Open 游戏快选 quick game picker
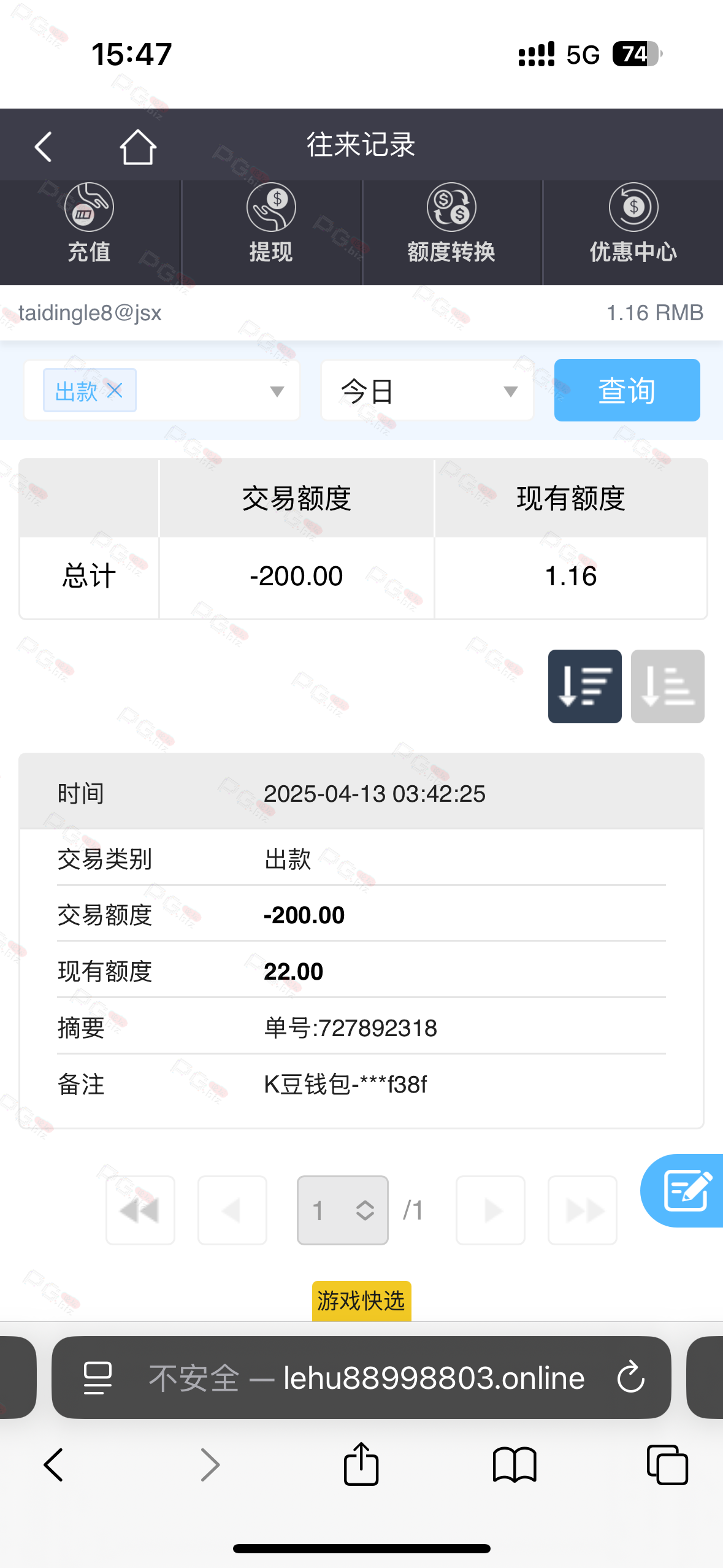723x1568 pixels. (362, 1301)
